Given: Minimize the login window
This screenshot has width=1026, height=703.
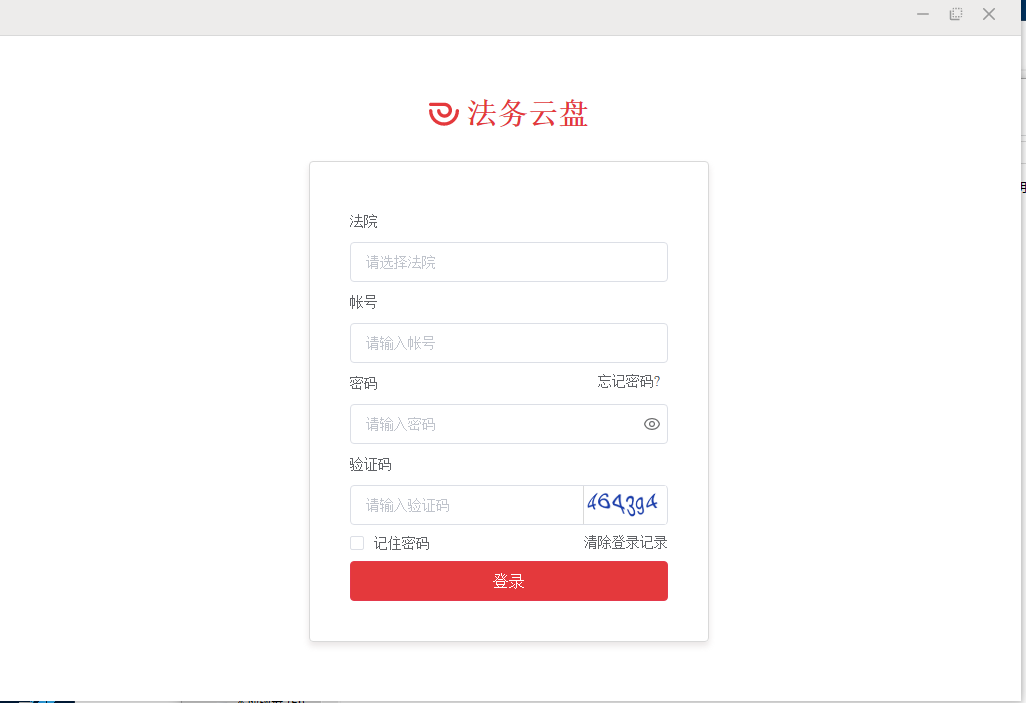Looking at the screenshot, I should pyautogui.click(x=923, y=14).
